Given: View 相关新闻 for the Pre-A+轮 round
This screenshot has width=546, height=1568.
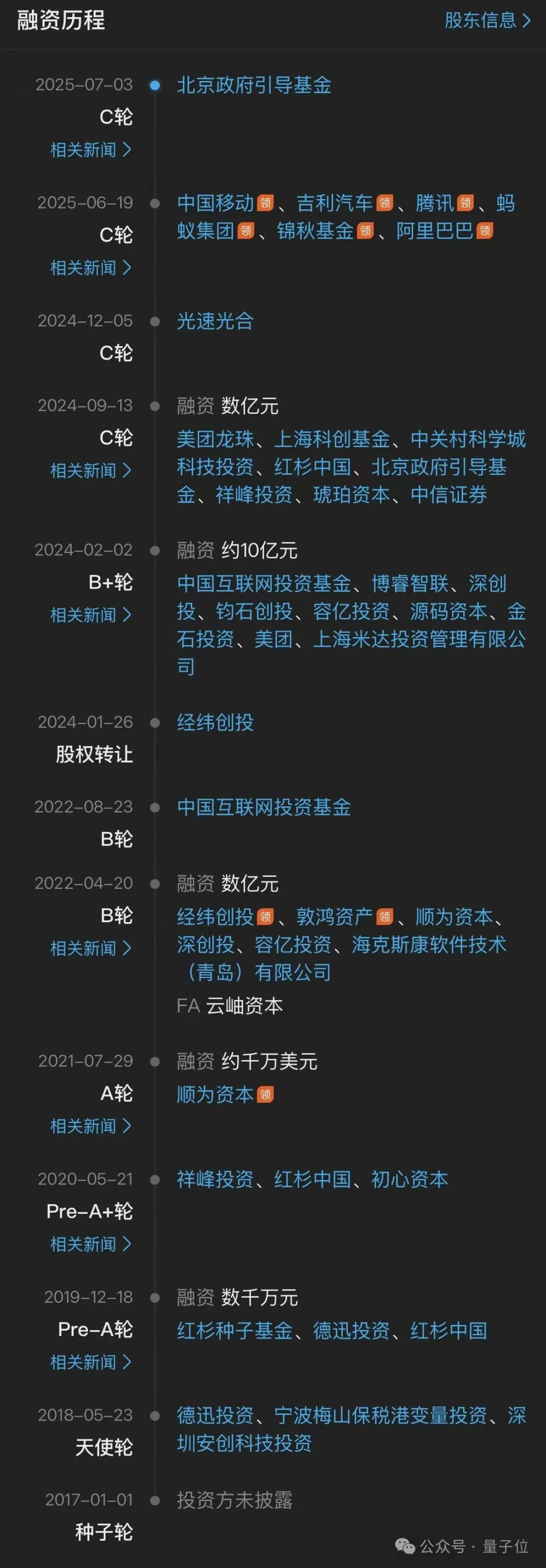Looking at the screenshot, I should pos(90,1244).
